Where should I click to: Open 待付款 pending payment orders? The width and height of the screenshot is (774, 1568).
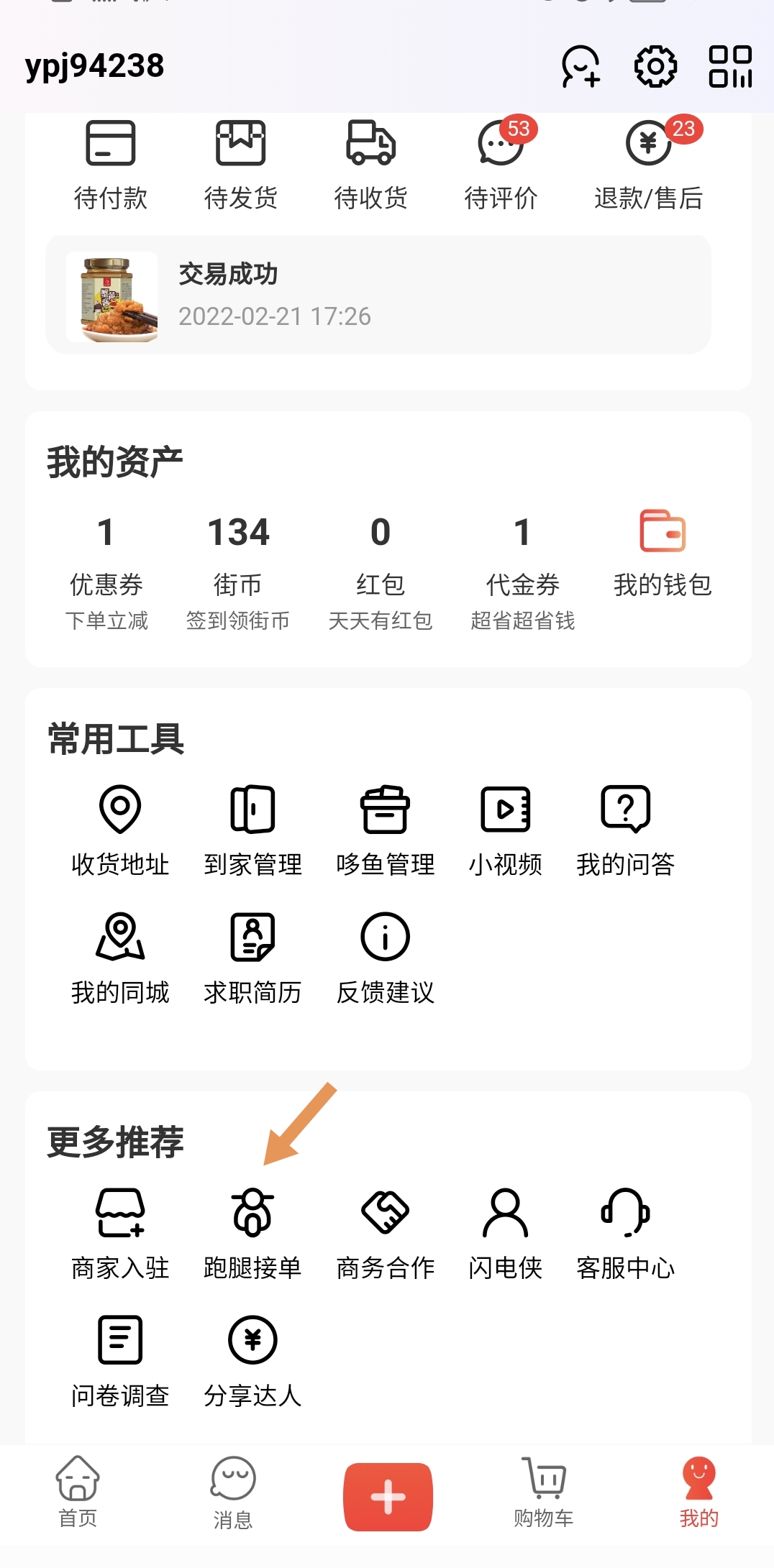110,165
